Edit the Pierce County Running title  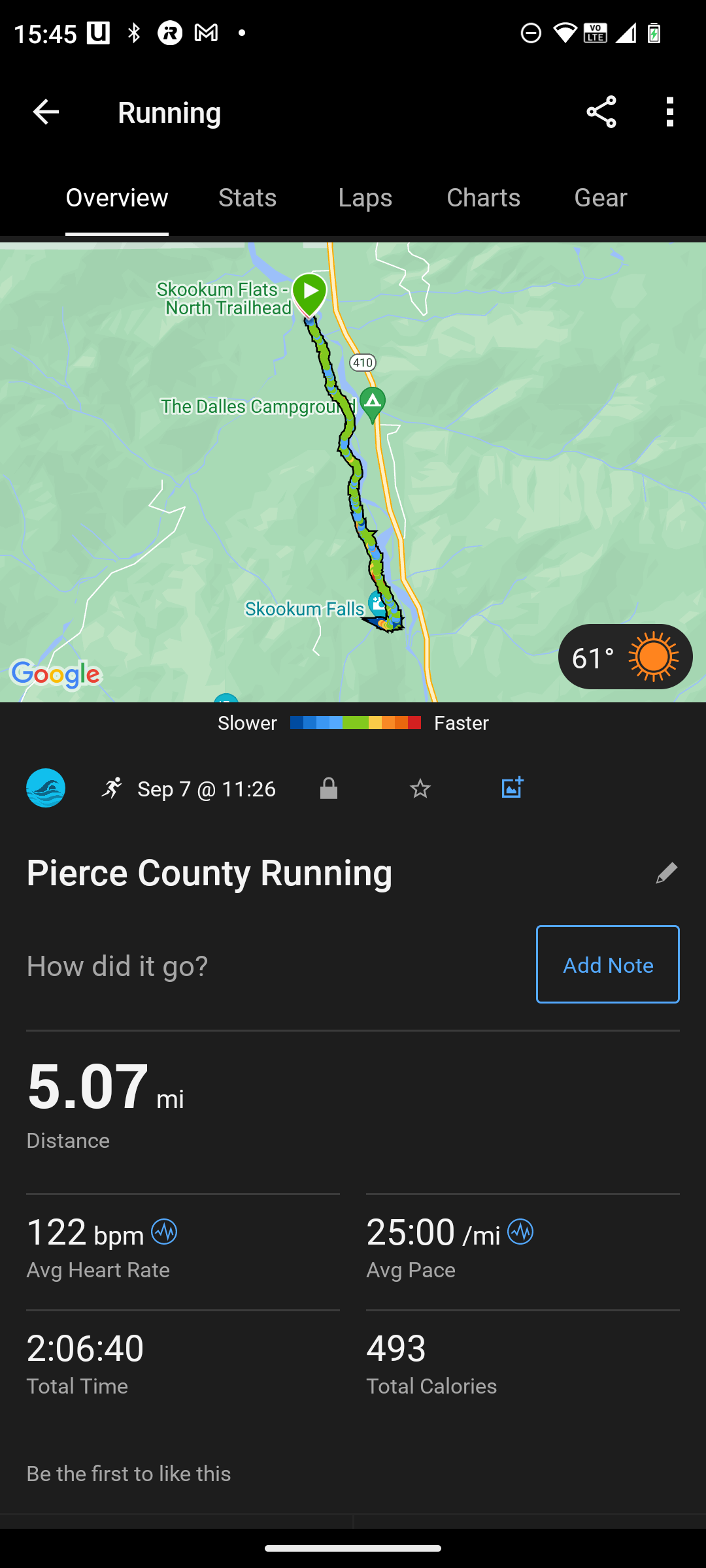click(666, 873)
